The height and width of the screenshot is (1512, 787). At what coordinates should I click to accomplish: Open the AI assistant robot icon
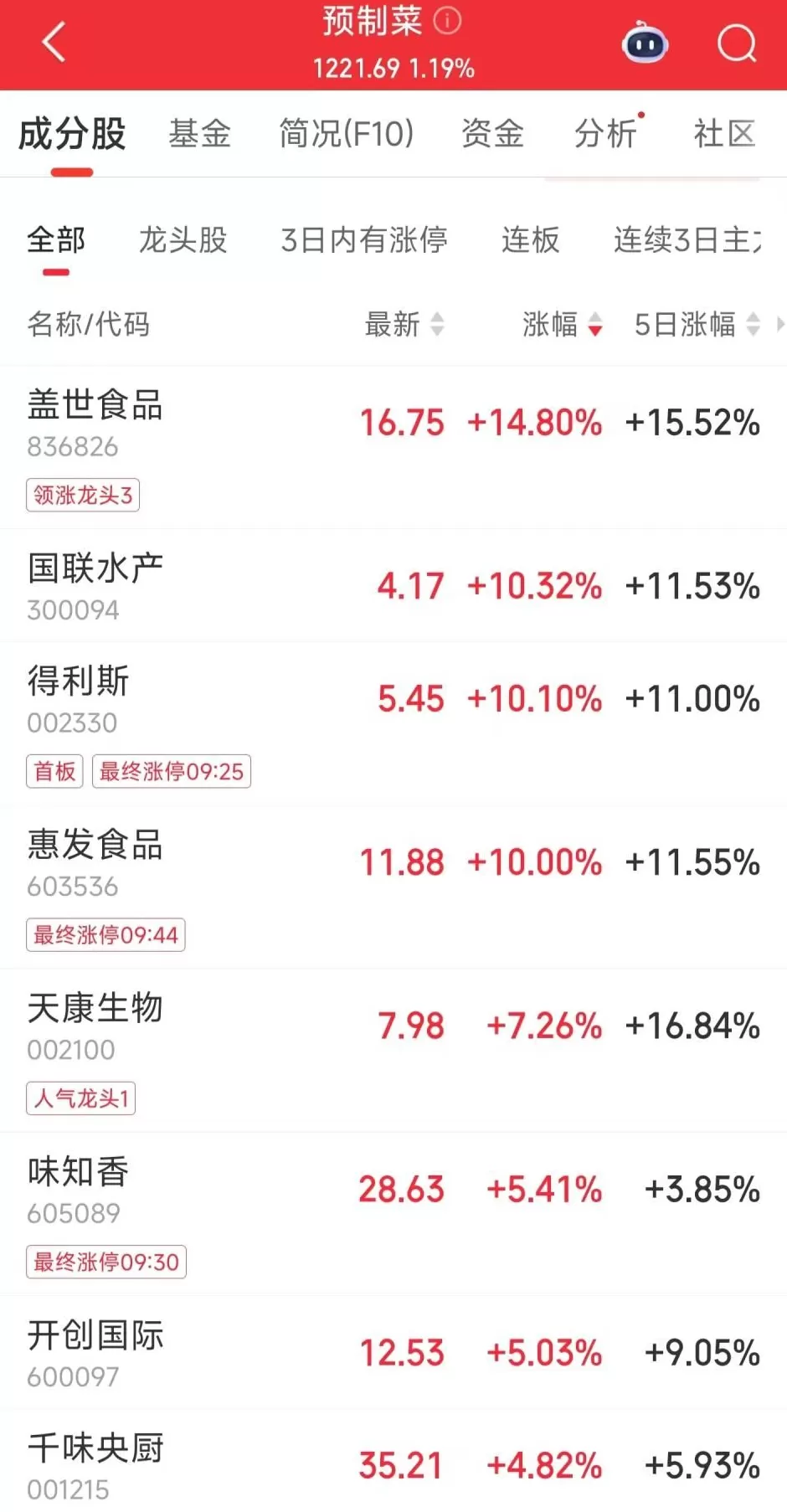[644, 44]
